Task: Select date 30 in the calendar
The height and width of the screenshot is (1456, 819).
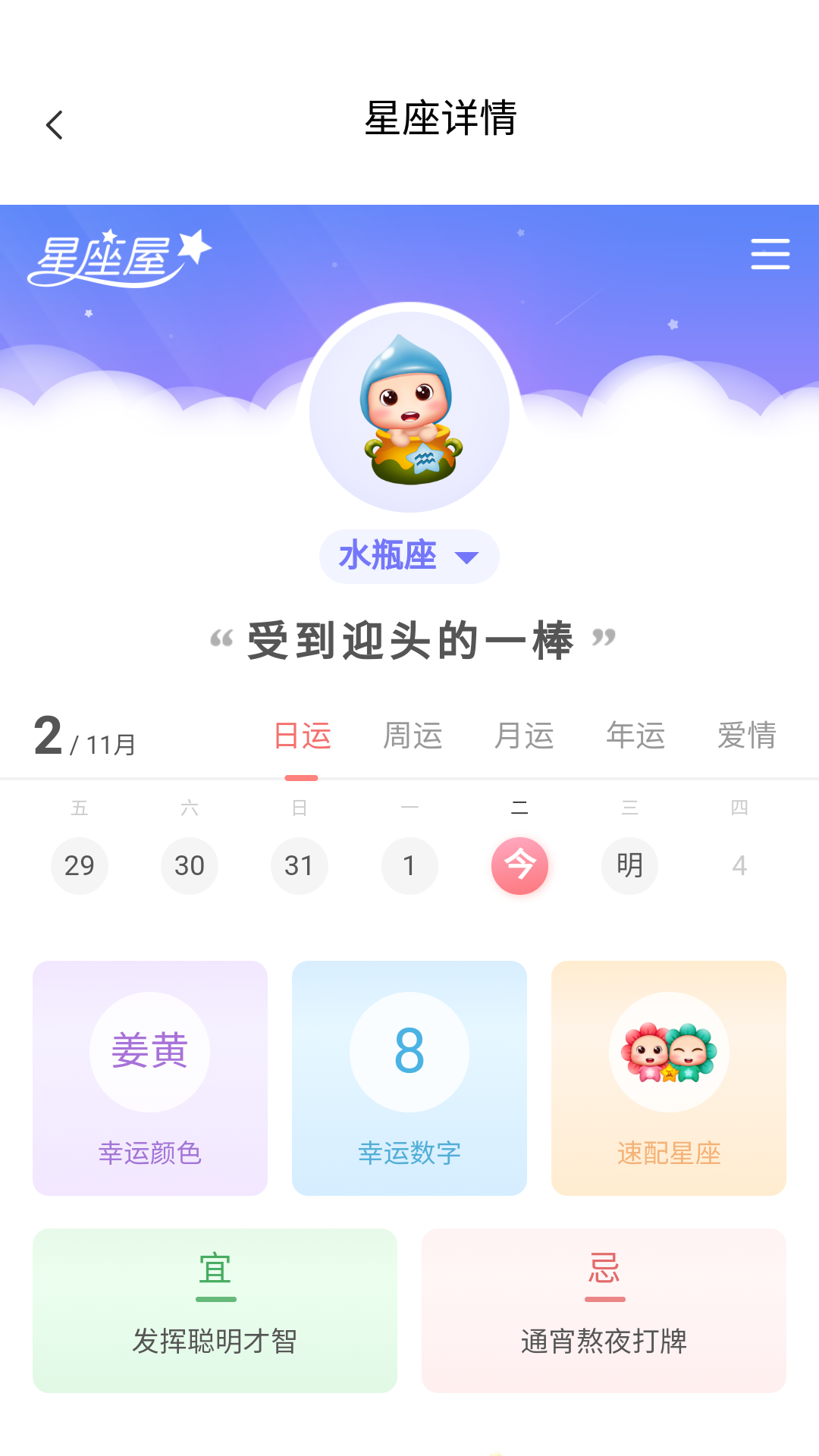Action: (190, 865)
